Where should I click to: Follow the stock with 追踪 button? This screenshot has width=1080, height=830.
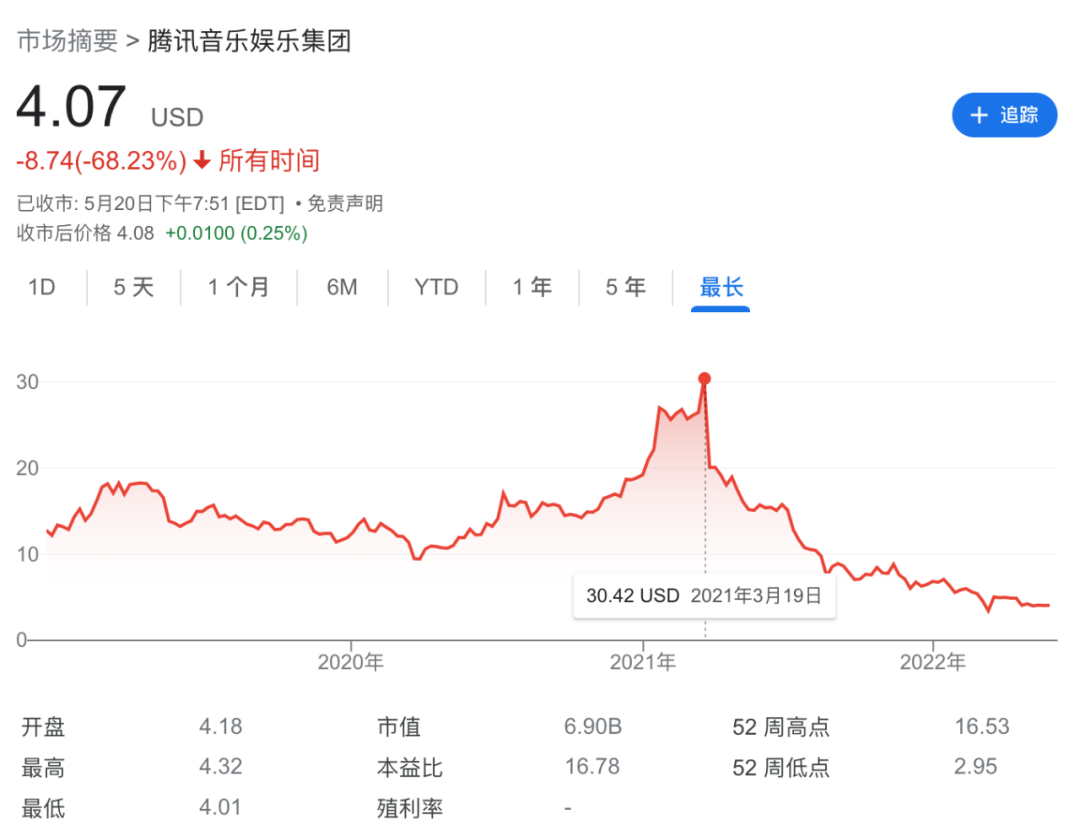click(1004, 115)
